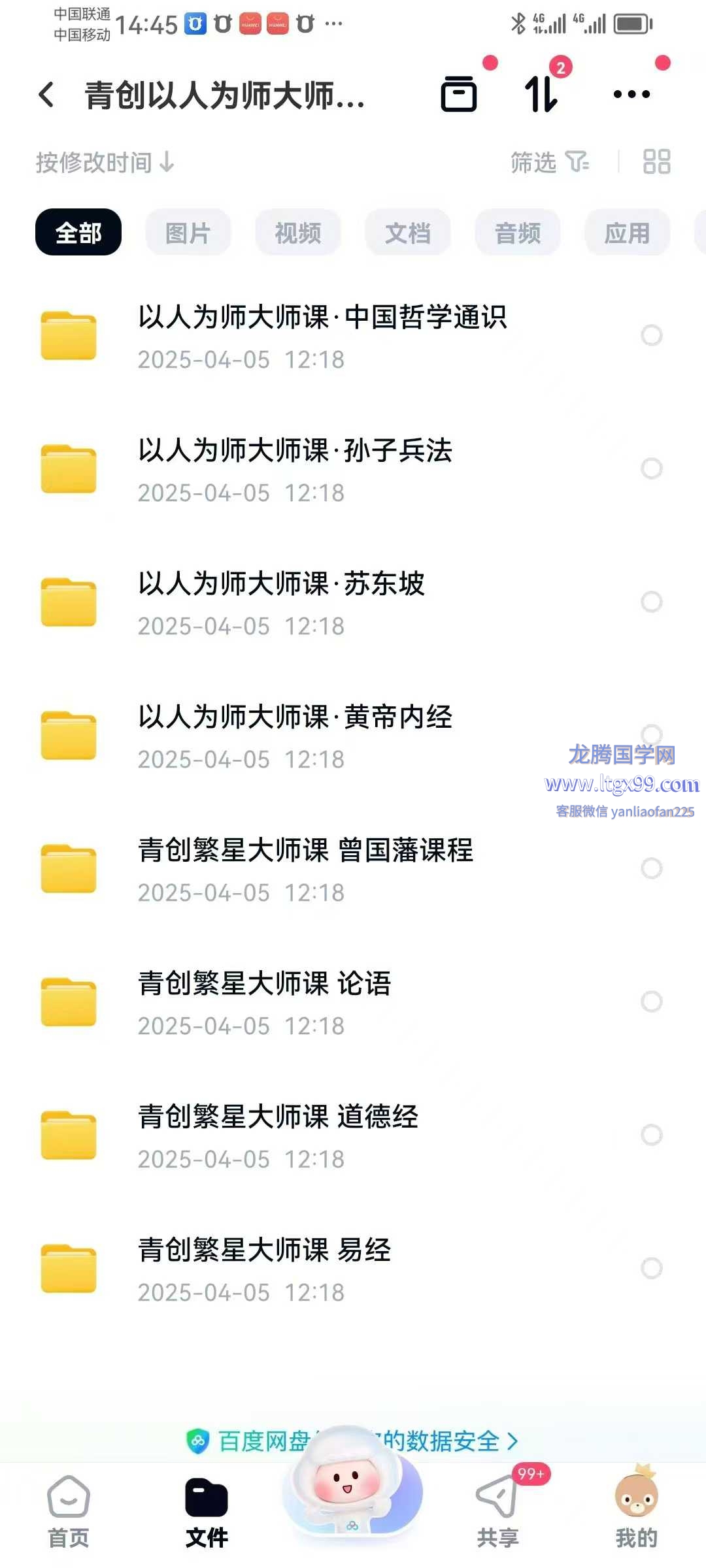Open folder 以人为师大师课·孙子兵法

pos(295,469)
